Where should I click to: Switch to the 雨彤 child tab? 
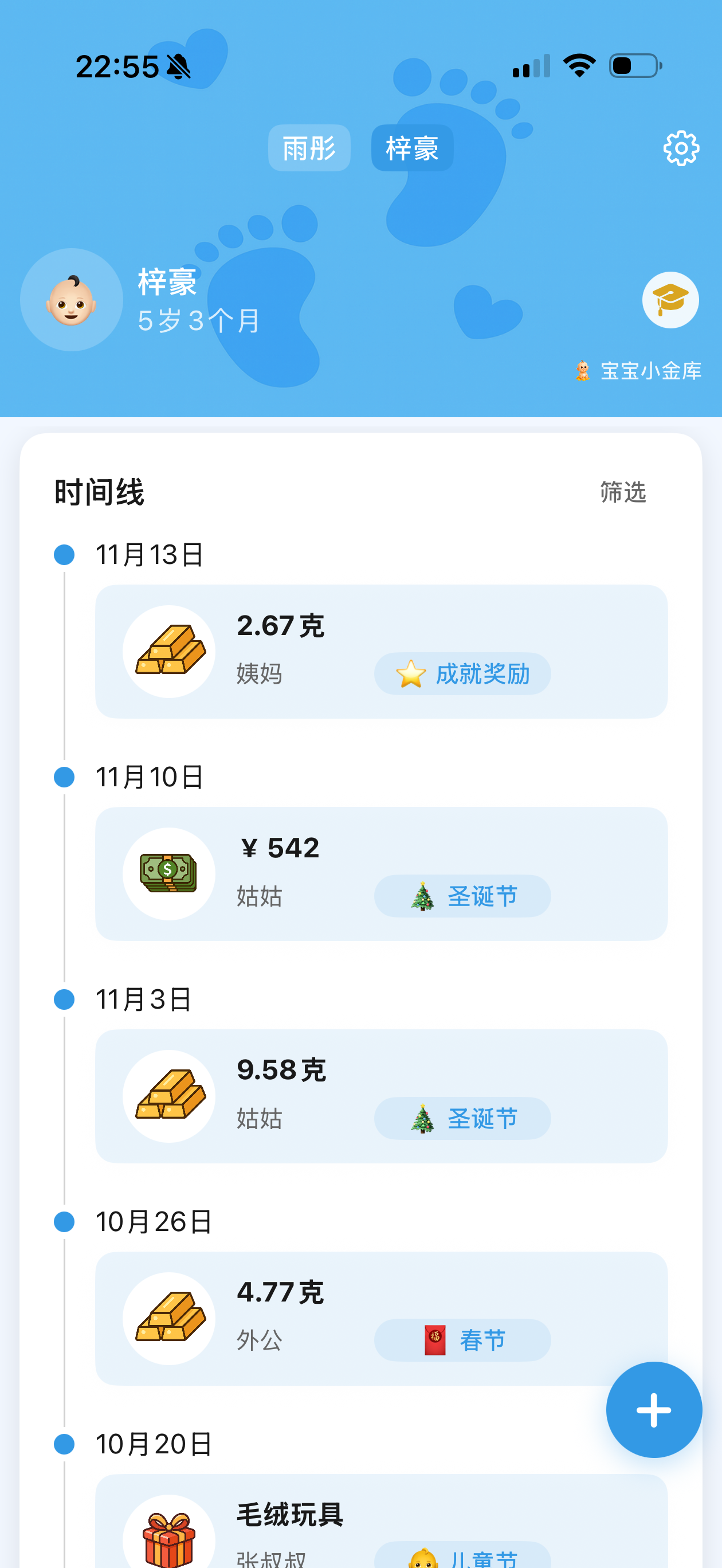[309, 147]
